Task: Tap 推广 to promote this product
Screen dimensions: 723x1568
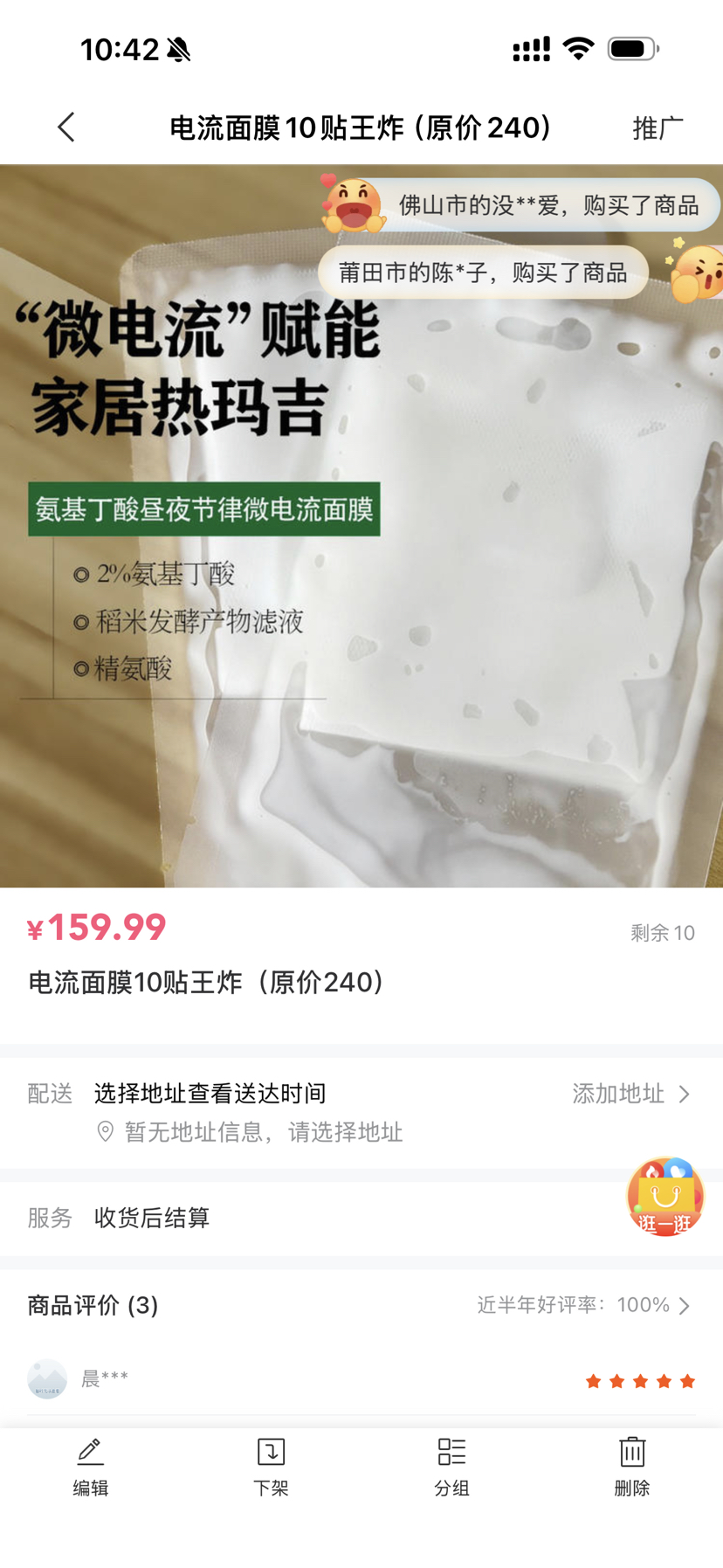Action: coord(657,127)
